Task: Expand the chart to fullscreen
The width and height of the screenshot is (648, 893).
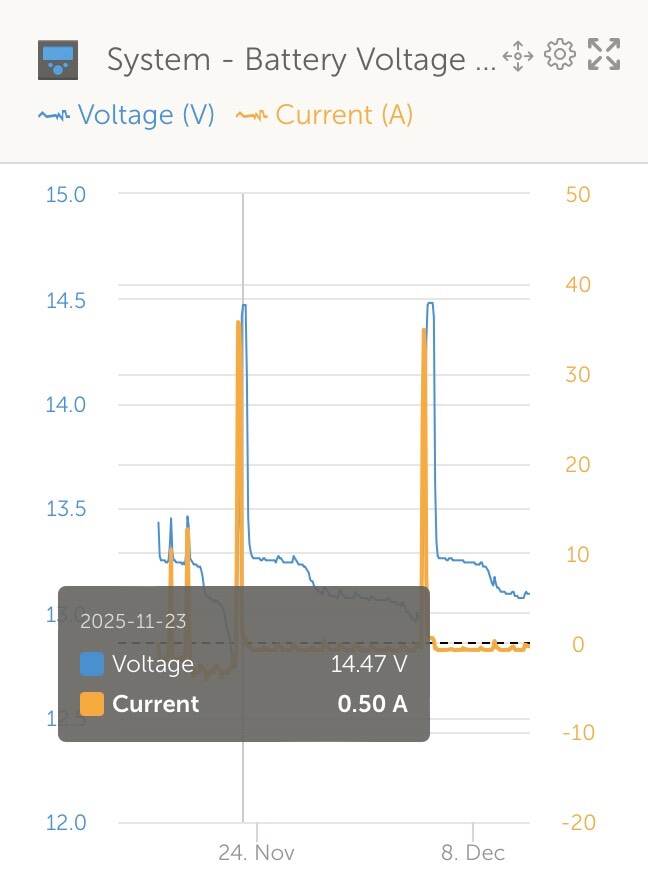Action: click(604, 55)
